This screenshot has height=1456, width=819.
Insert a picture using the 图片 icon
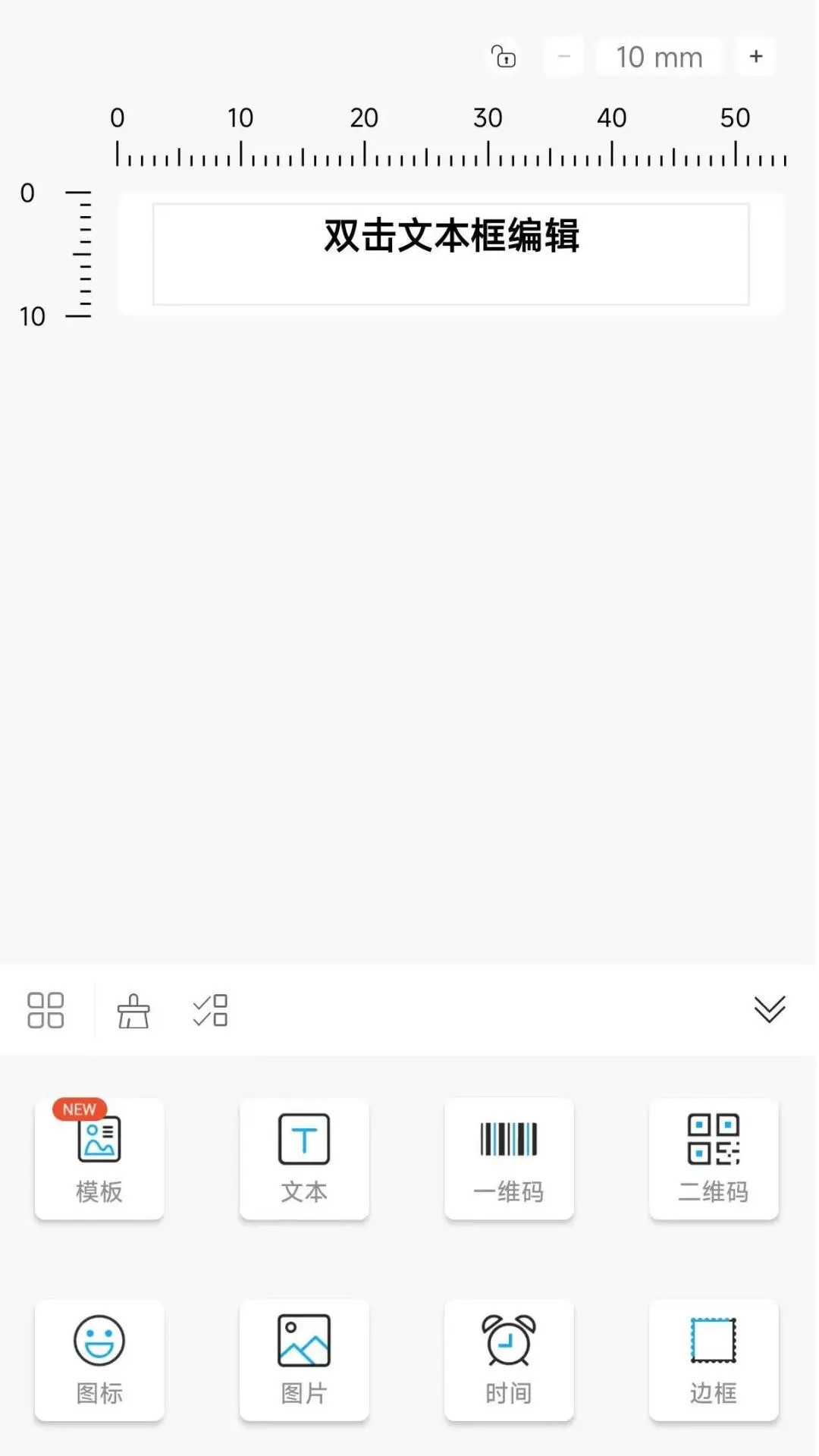[x=303, y=1359]
